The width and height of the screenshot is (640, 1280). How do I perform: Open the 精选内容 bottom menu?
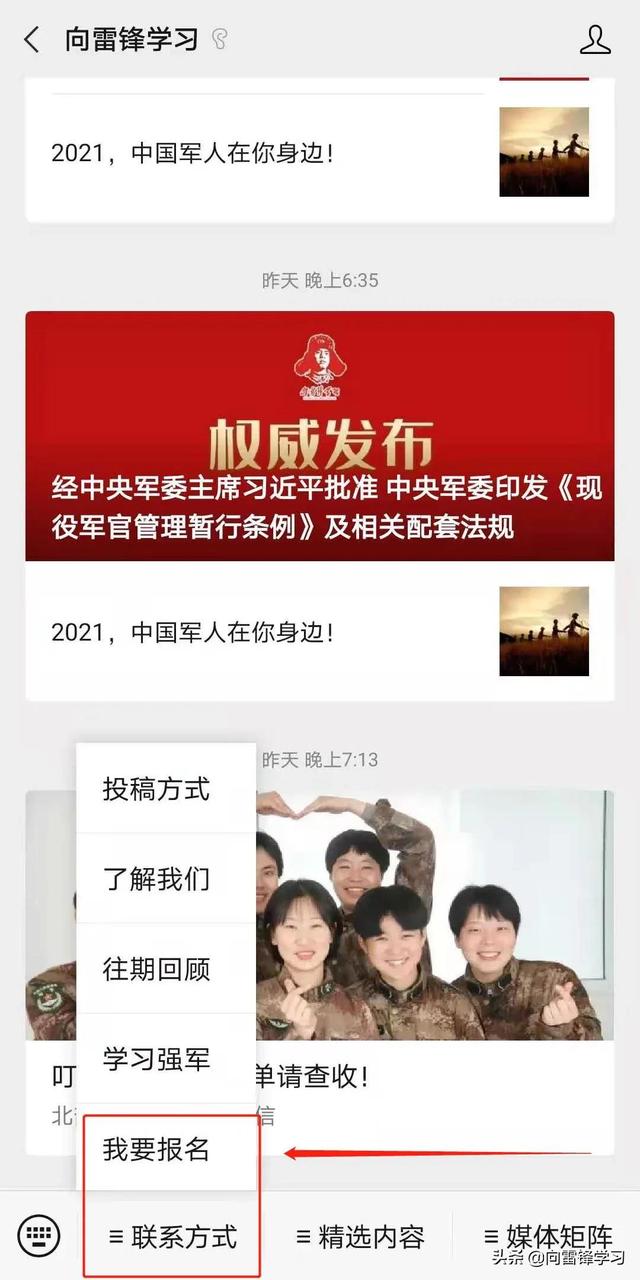pyautogui.click(x=360, y=1237)
